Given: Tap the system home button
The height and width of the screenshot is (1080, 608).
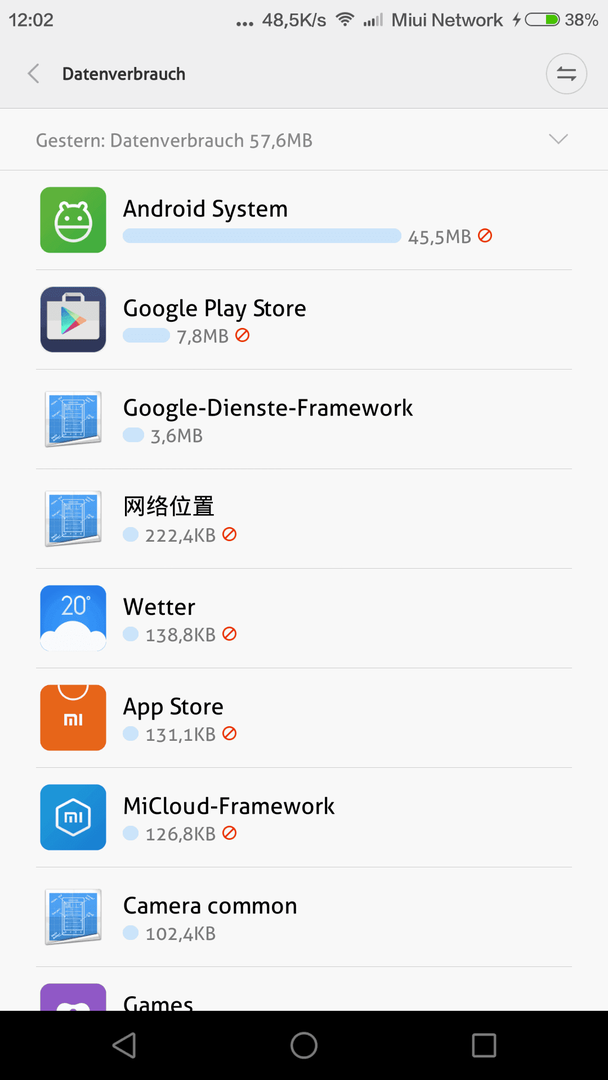Looking at the screenshot, I should pyautogui.click(x=304, y=1045).
